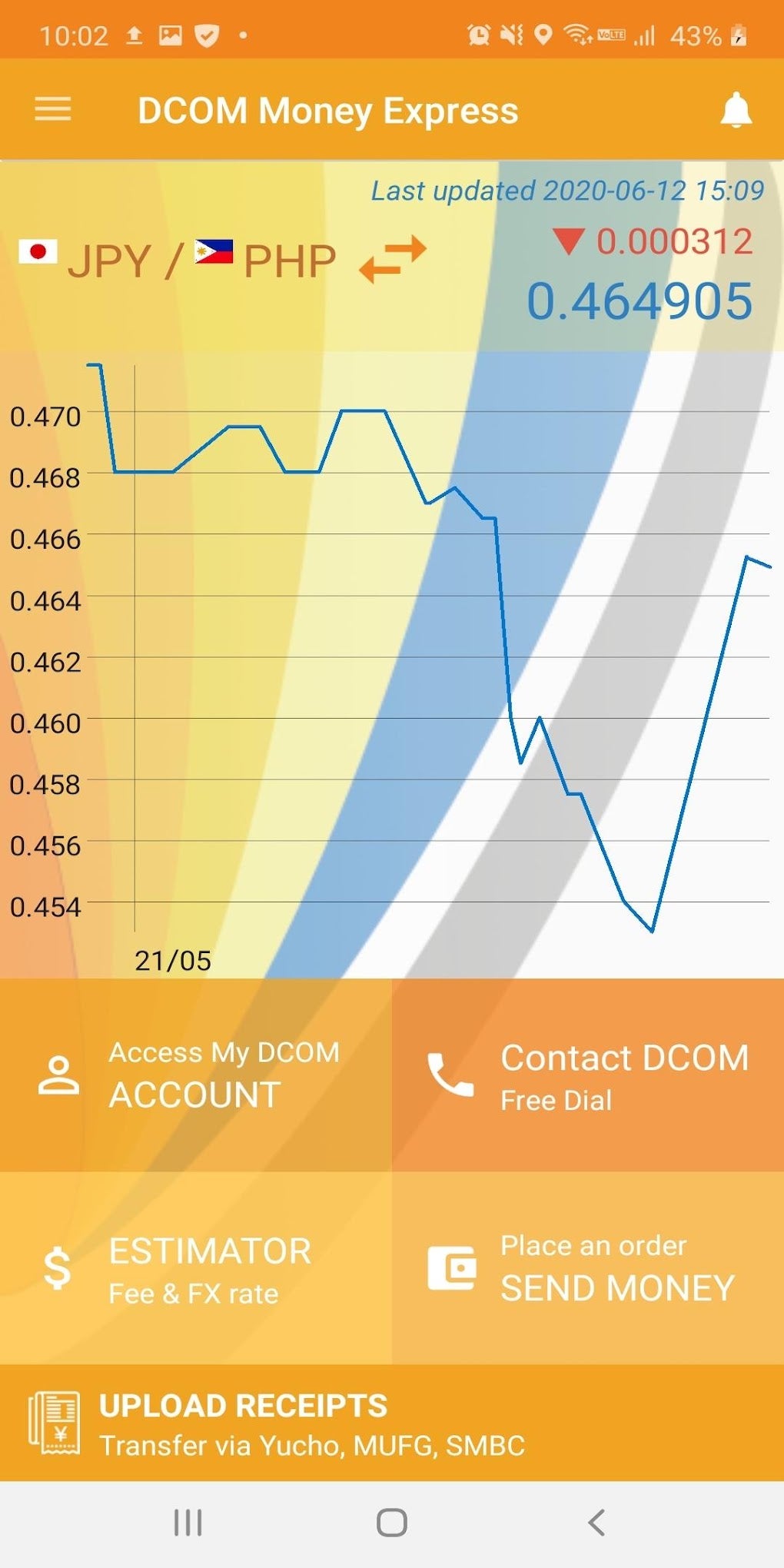Image resolution: width=784 pixels, height=1568 pixels.
Task: Swap the JPY/PHP currency pair
Action: point(393,259)
